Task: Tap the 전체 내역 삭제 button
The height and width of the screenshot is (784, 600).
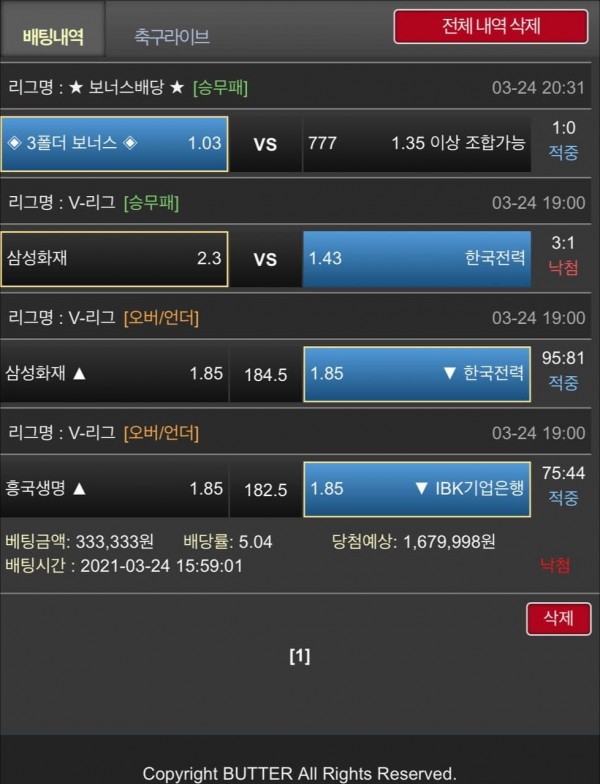Action: point(490,27)
